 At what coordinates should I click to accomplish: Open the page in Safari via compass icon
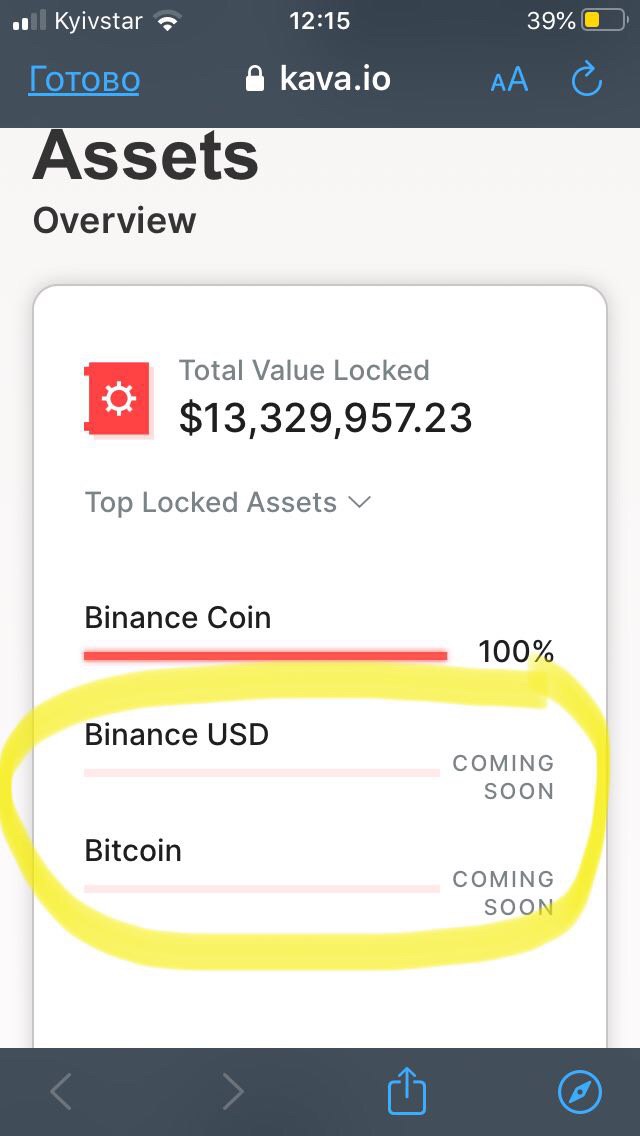[x=580, y=1092]
